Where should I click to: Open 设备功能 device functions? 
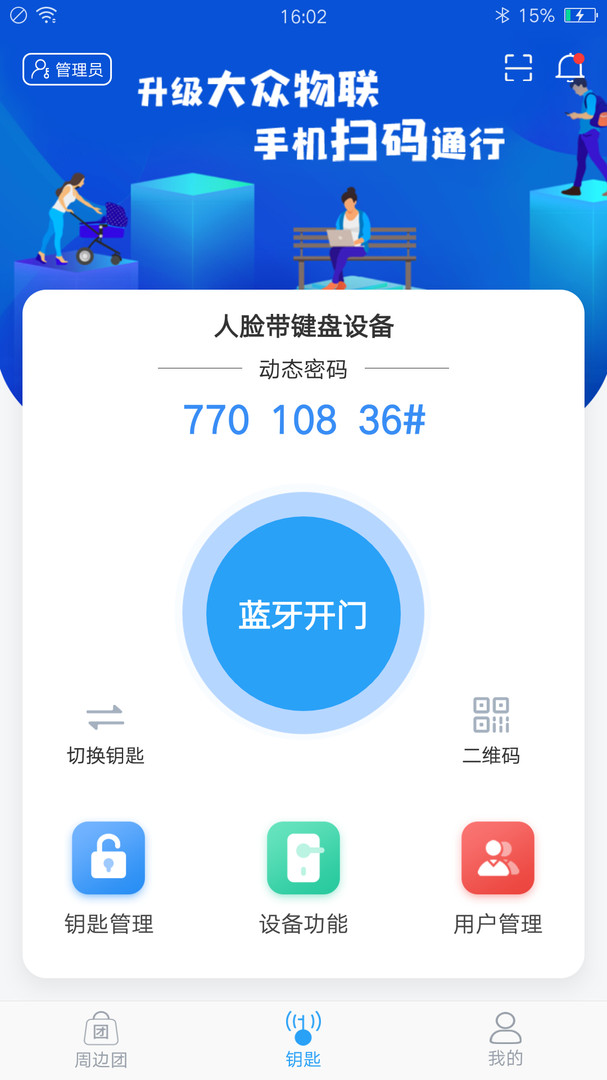tap(303, 877)
